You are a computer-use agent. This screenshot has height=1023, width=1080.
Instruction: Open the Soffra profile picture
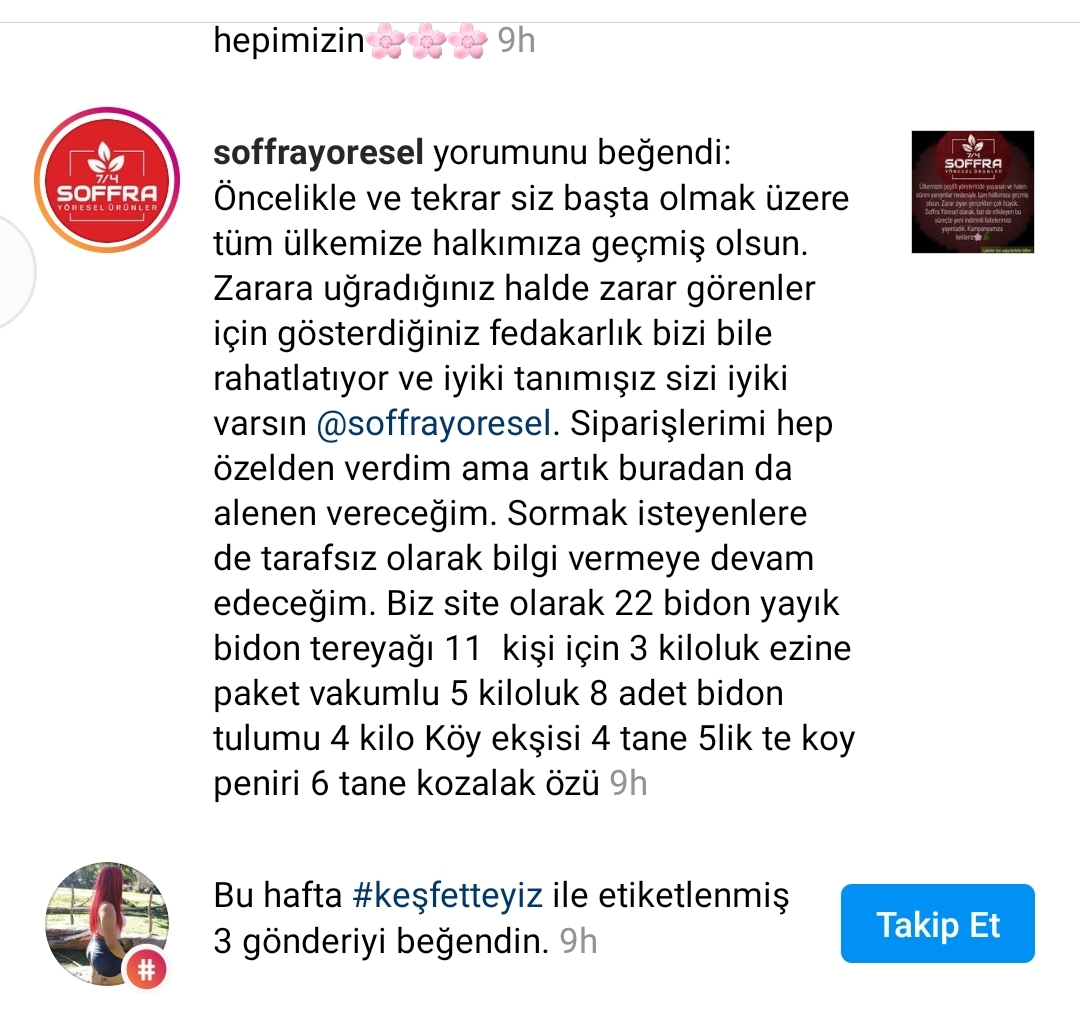[x=107, y=180]
